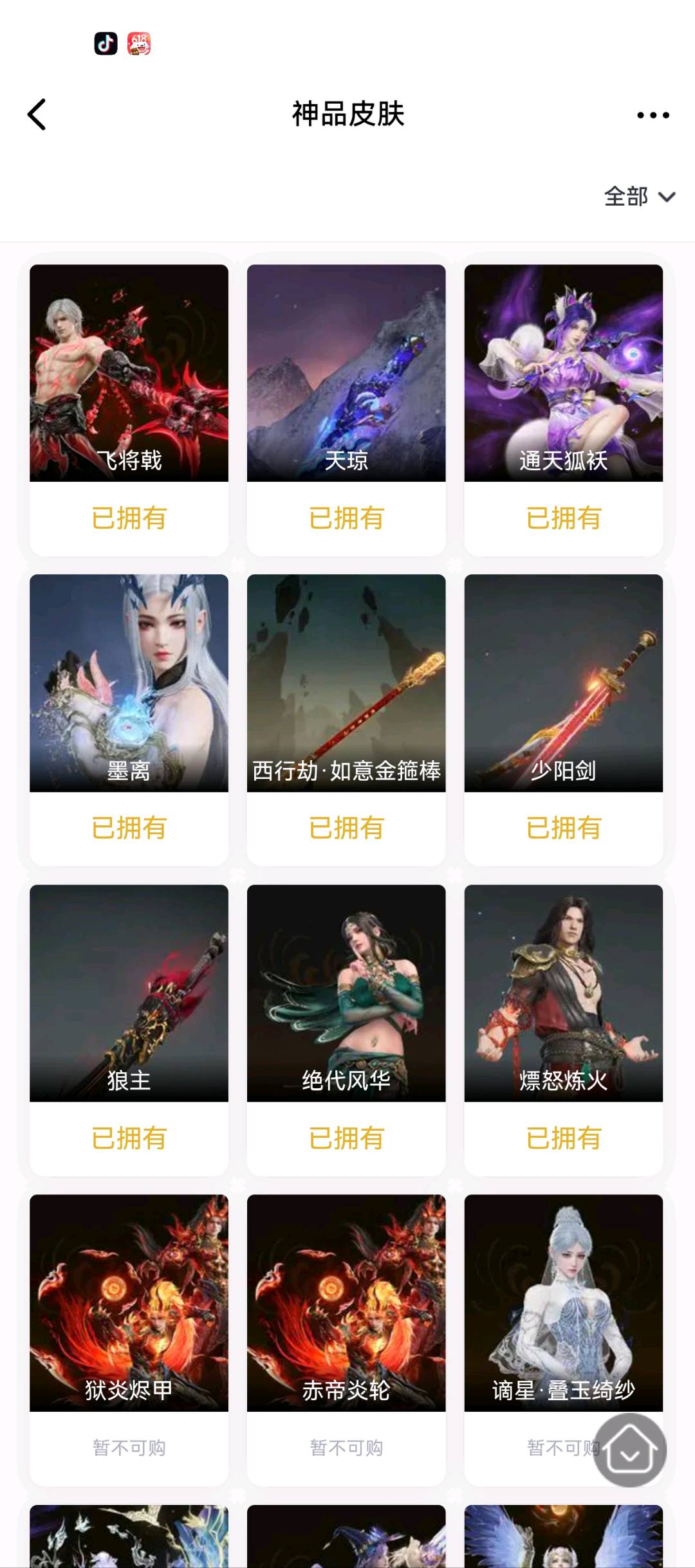Open the 飞将戟 skin card
This screenshot has width=695, height=1568.
129,374
